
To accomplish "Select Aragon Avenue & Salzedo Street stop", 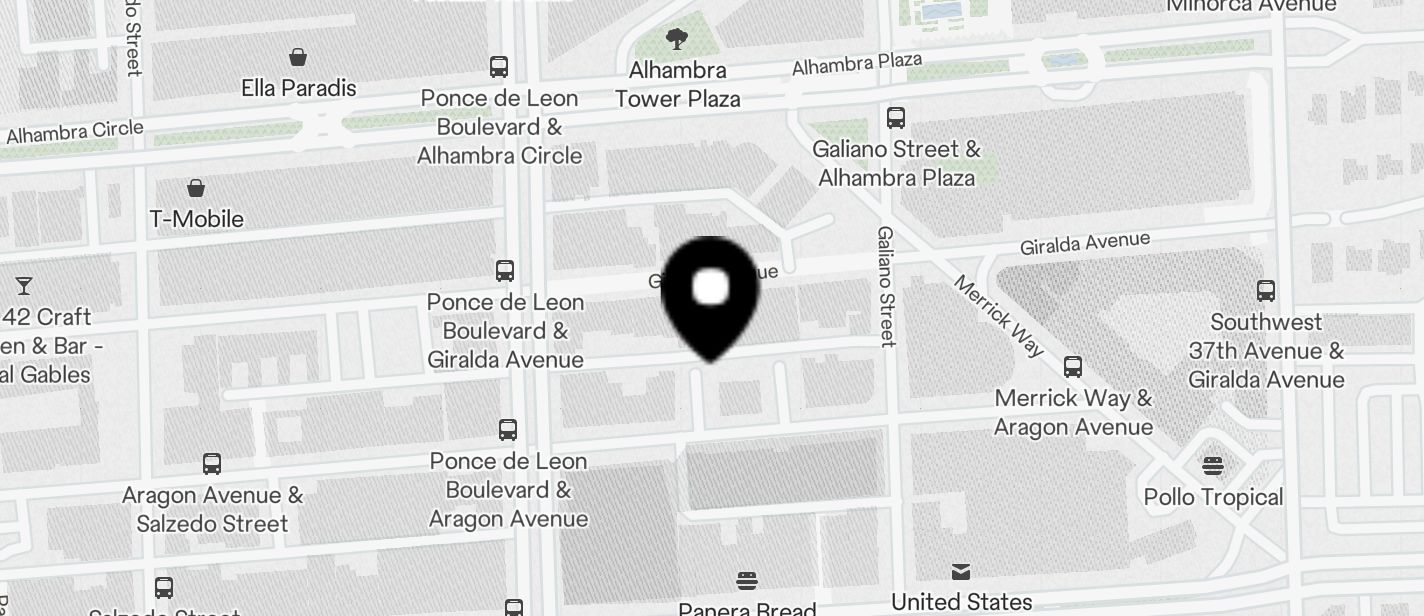I will [212, 464].
